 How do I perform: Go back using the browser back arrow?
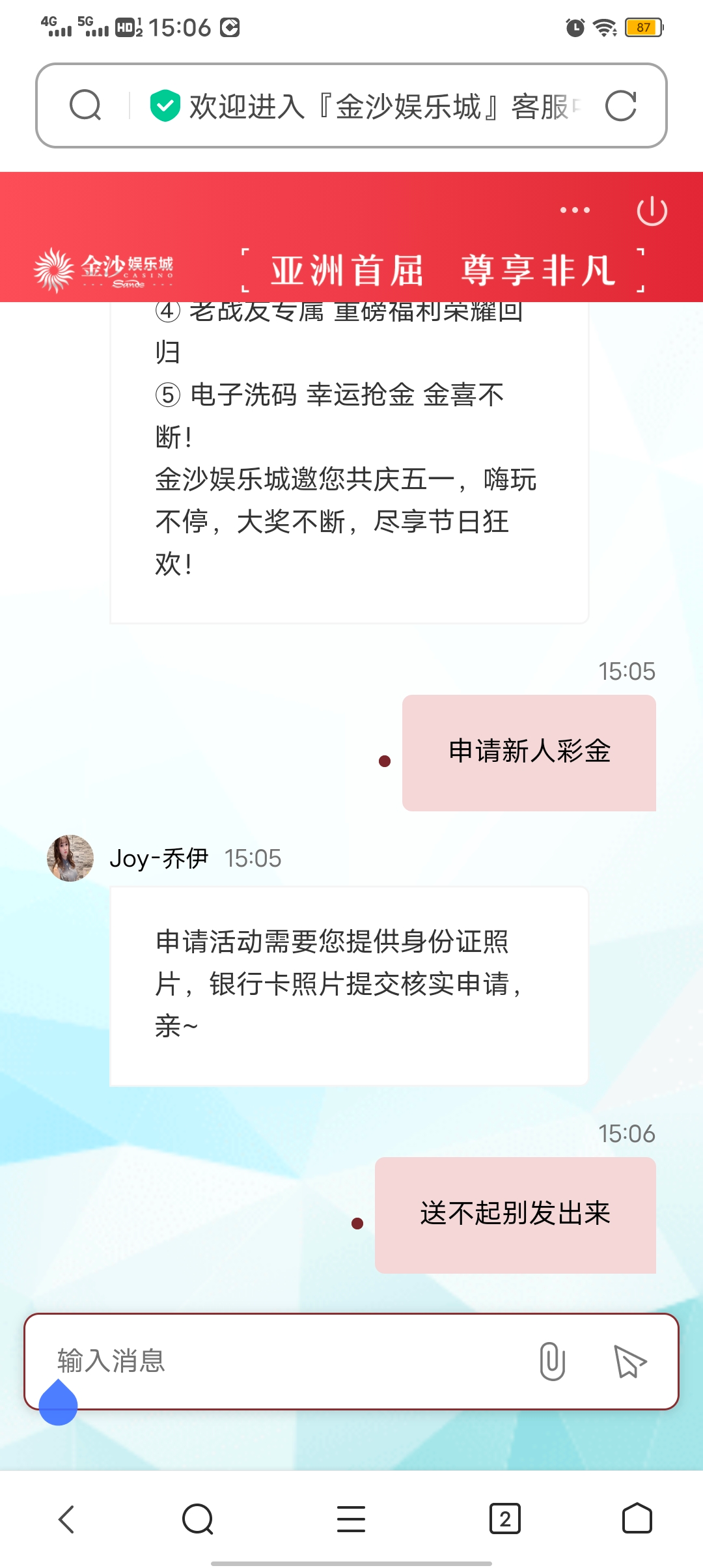pos(67,1519)
